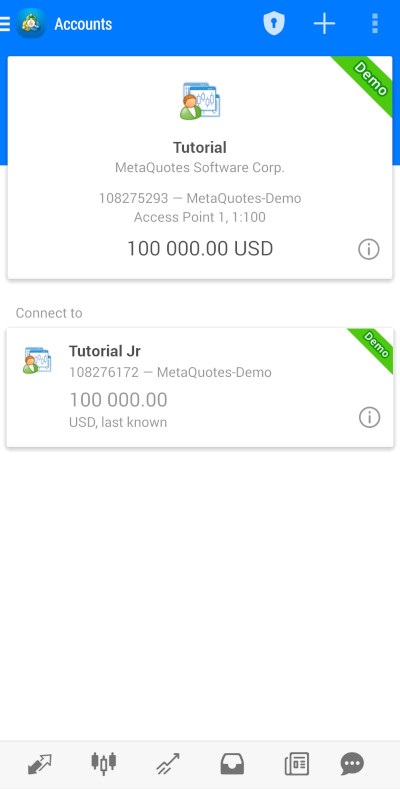Switch to the candlestick Chart tab
Screen dimensions: 400x789
[x=104, y=764]
